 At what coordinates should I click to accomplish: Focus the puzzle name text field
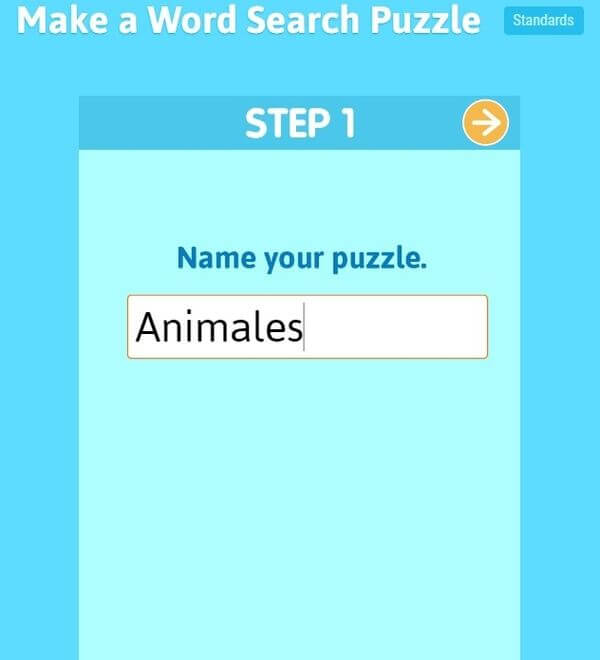307,327
